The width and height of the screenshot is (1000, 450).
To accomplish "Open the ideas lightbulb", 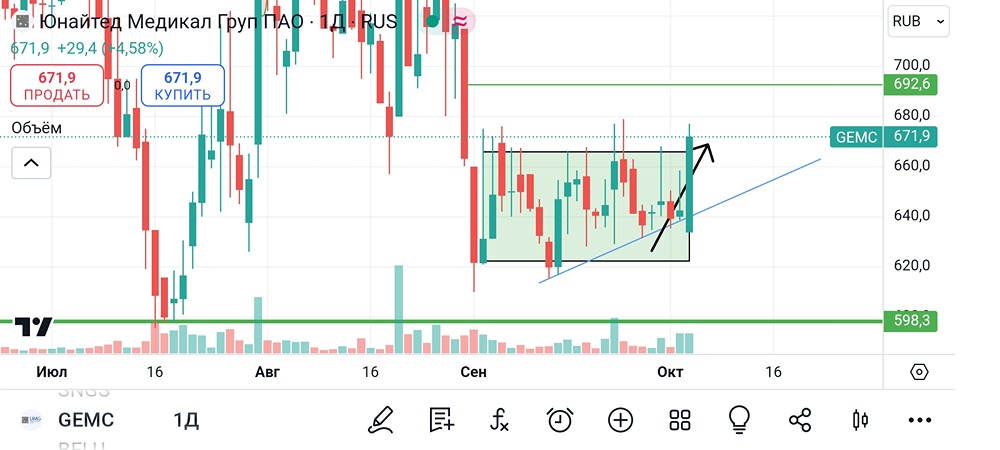I will pos(740,420).
